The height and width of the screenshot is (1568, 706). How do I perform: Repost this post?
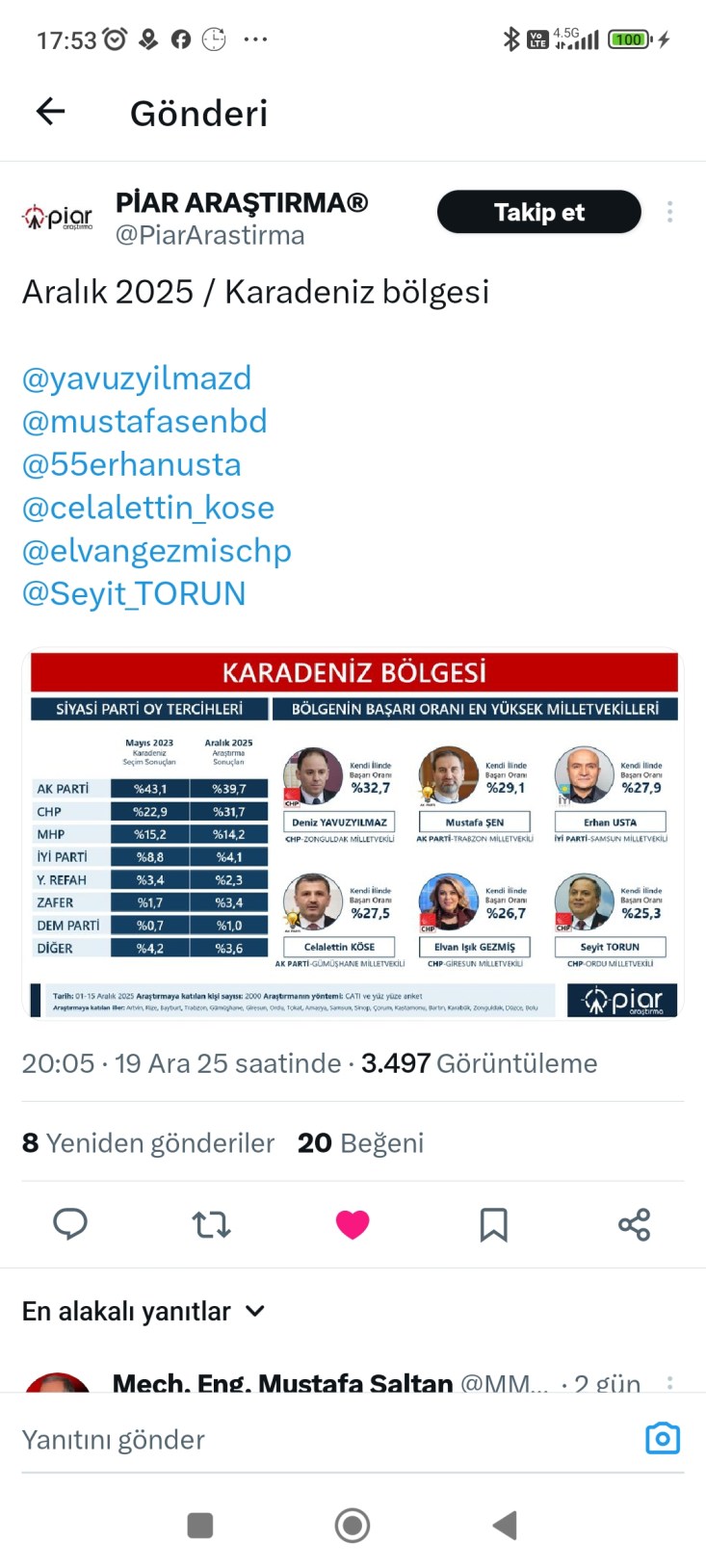pyautogui.click(x=211, y=1224)
